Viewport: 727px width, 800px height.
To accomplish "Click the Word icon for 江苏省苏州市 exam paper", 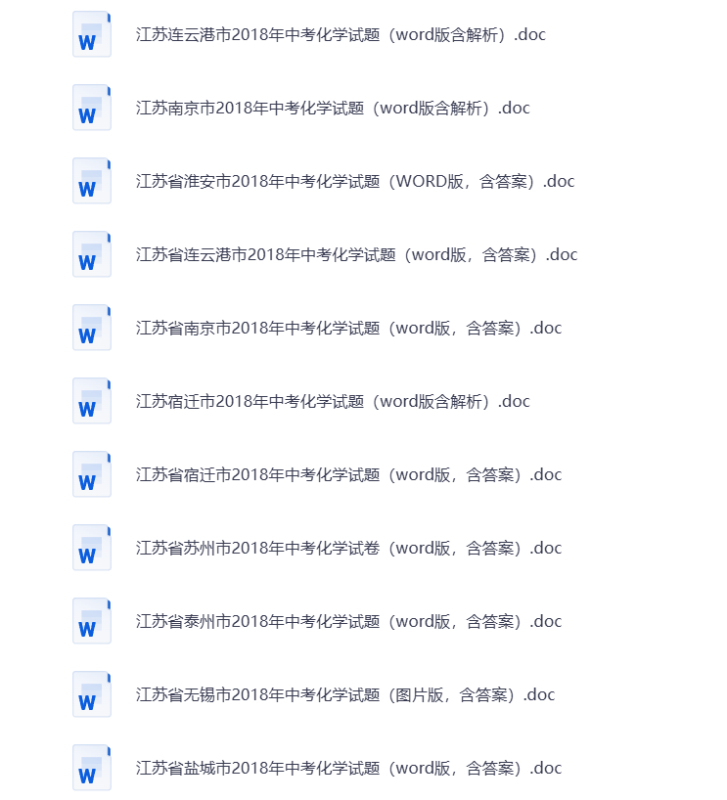I will pyautogui.click(x=91, y=547).
